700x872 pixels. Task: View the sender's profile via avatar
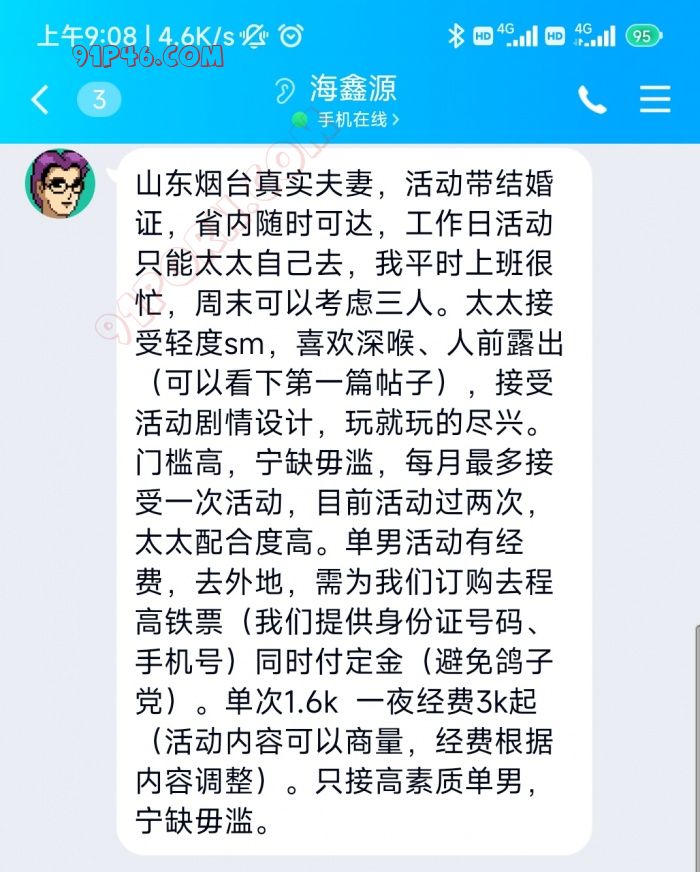point(60,184)
